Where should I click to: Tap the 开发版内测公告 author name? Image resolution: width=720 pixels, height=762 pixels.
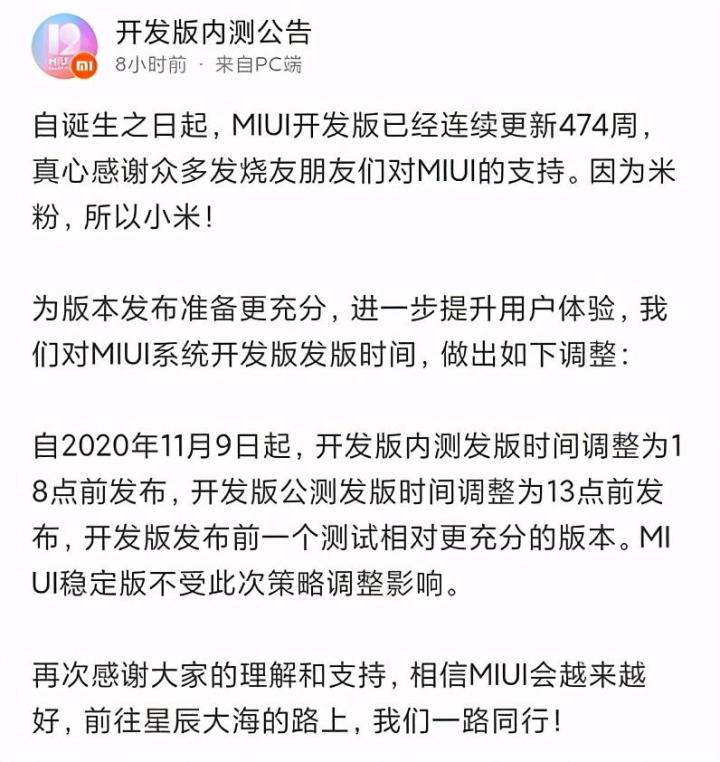[x=212, y=31]
